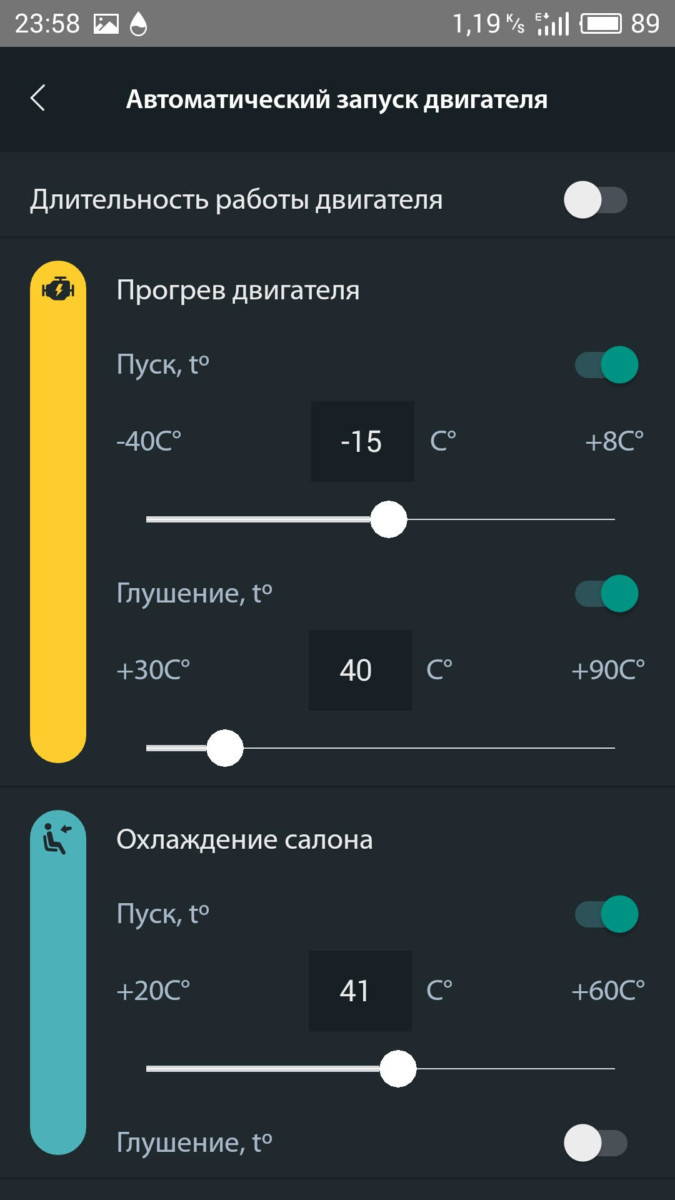This screenshot has height=1200, width=675.
Task: Edit the 40 shutdown temperature value
Action: coord(359,670)
